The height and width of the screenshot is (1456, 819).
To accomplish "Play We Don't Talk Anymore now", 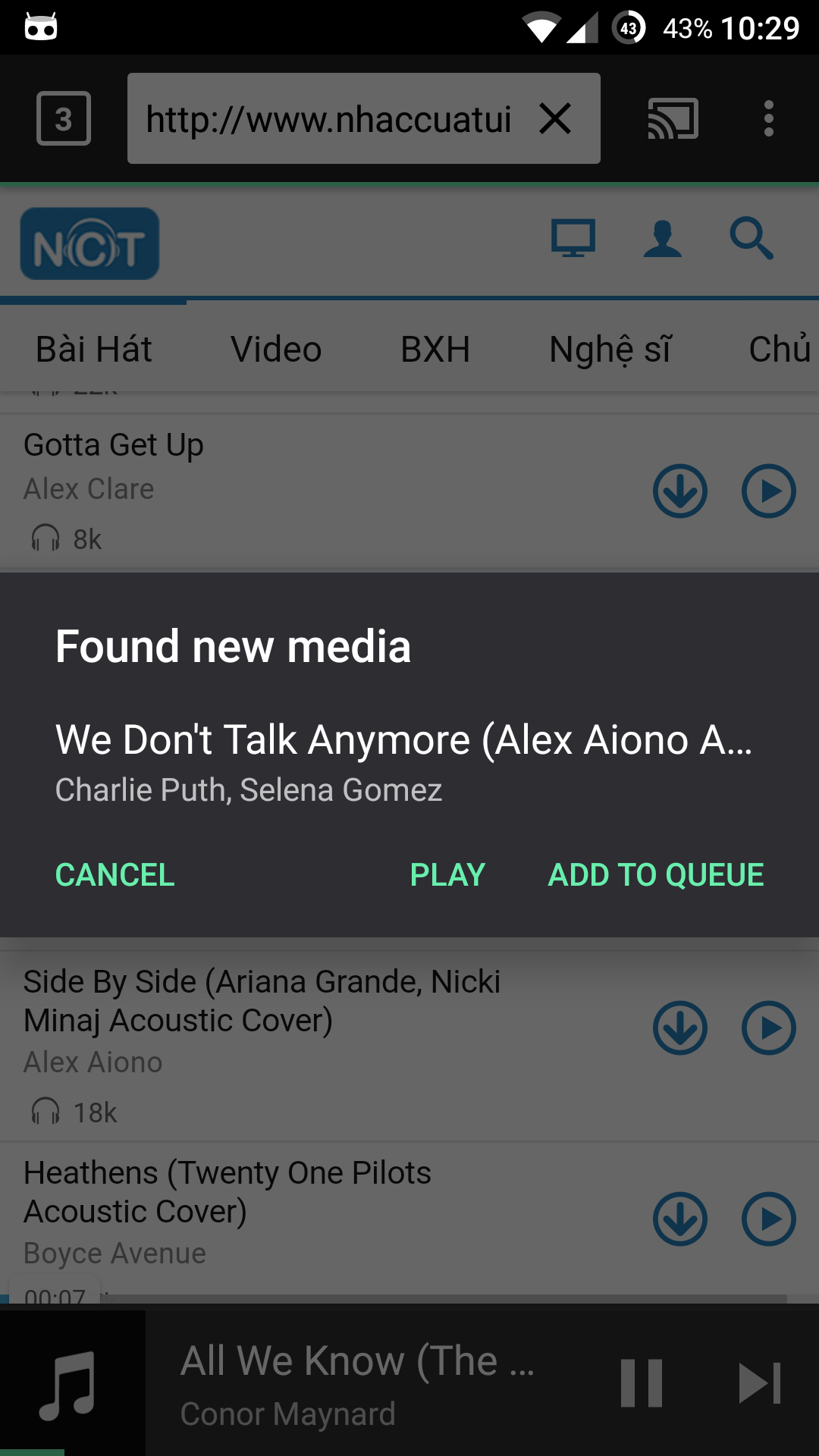I will pyautogui.click(x=447, y=874).
